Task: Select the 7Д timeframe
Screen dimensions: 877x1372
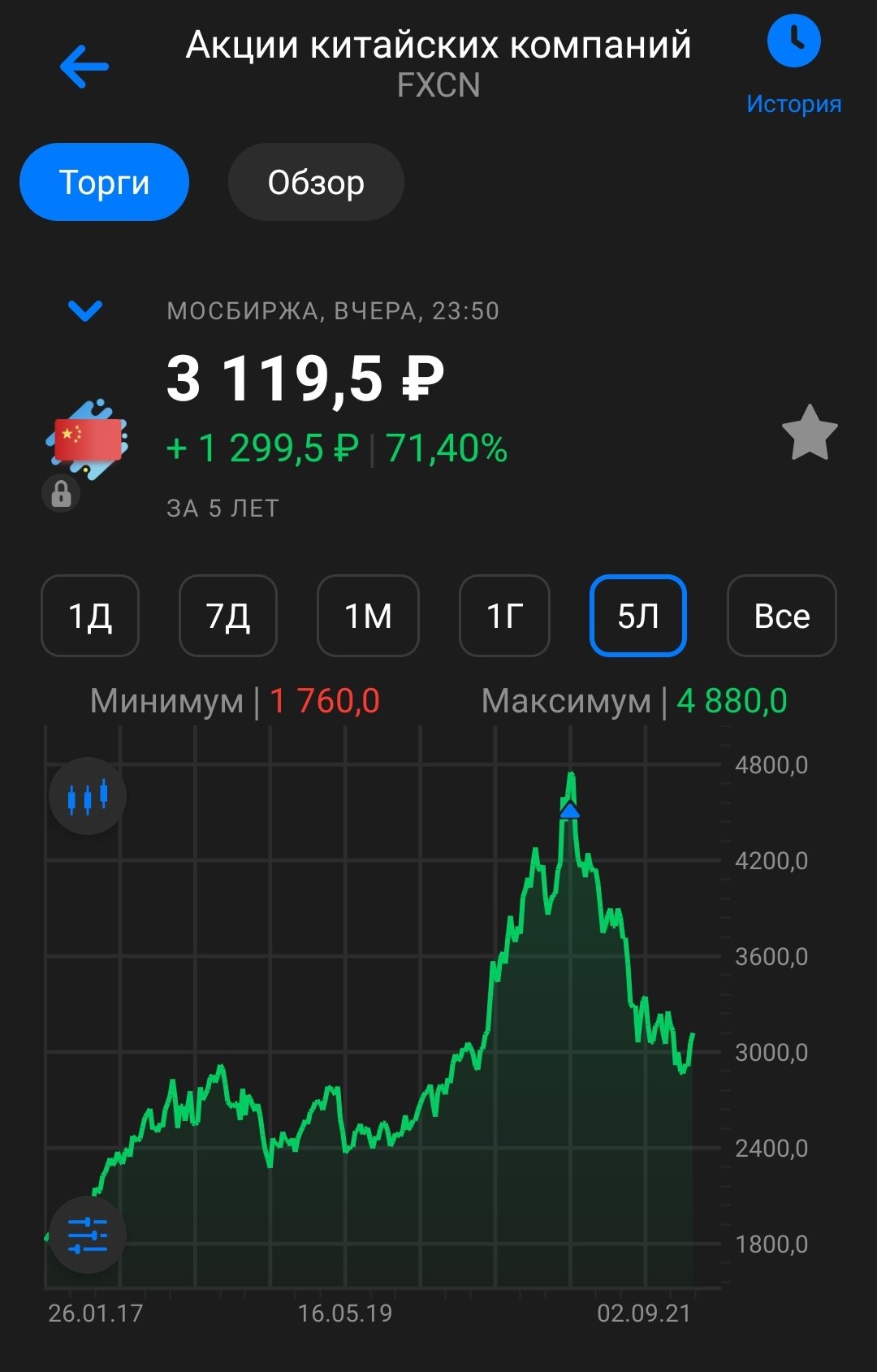Action: [x=228, y=616]
